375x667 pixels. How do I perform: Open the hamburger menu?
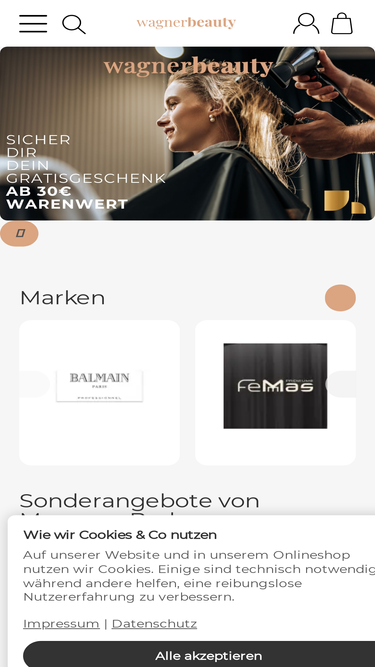tap(33, 23)
